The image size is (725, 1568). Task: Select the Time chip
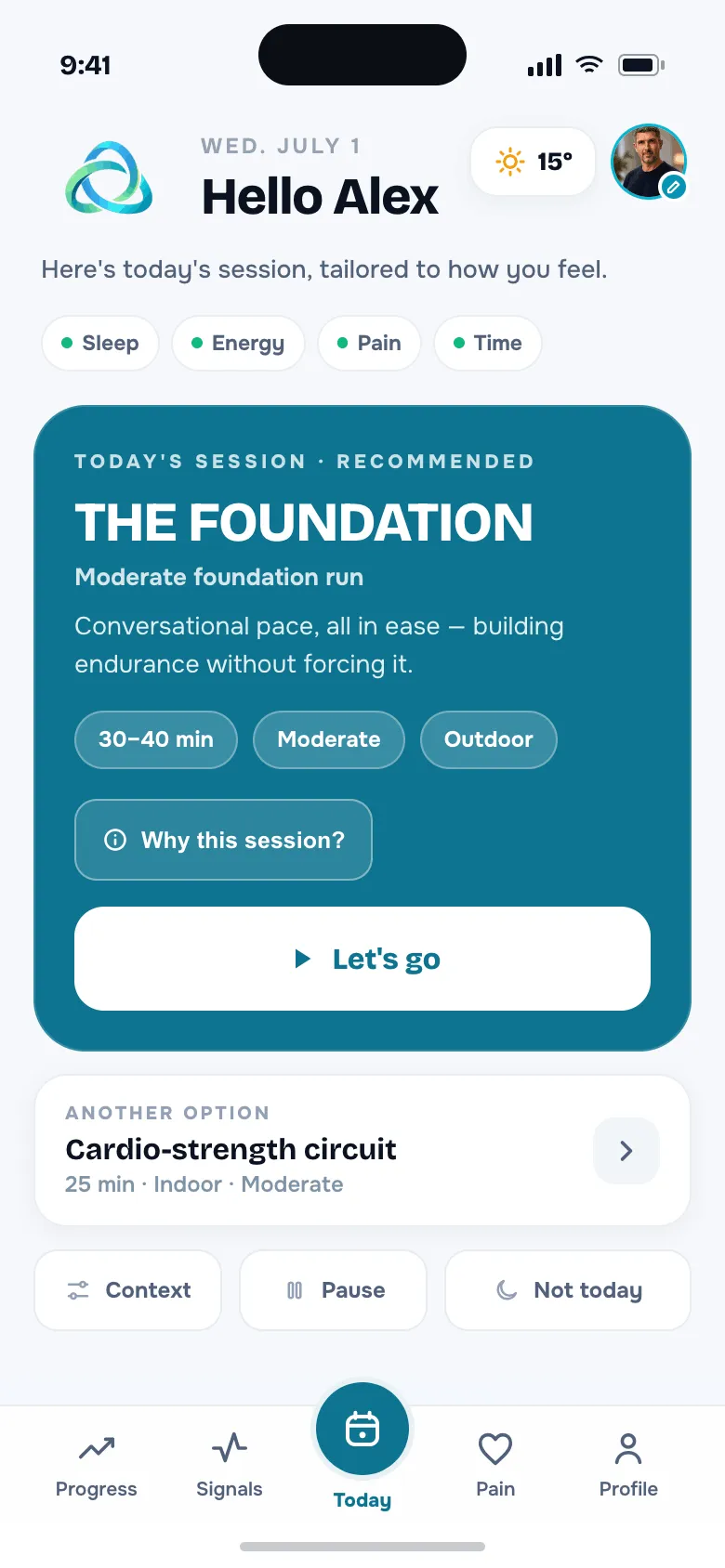click(488, 343)
